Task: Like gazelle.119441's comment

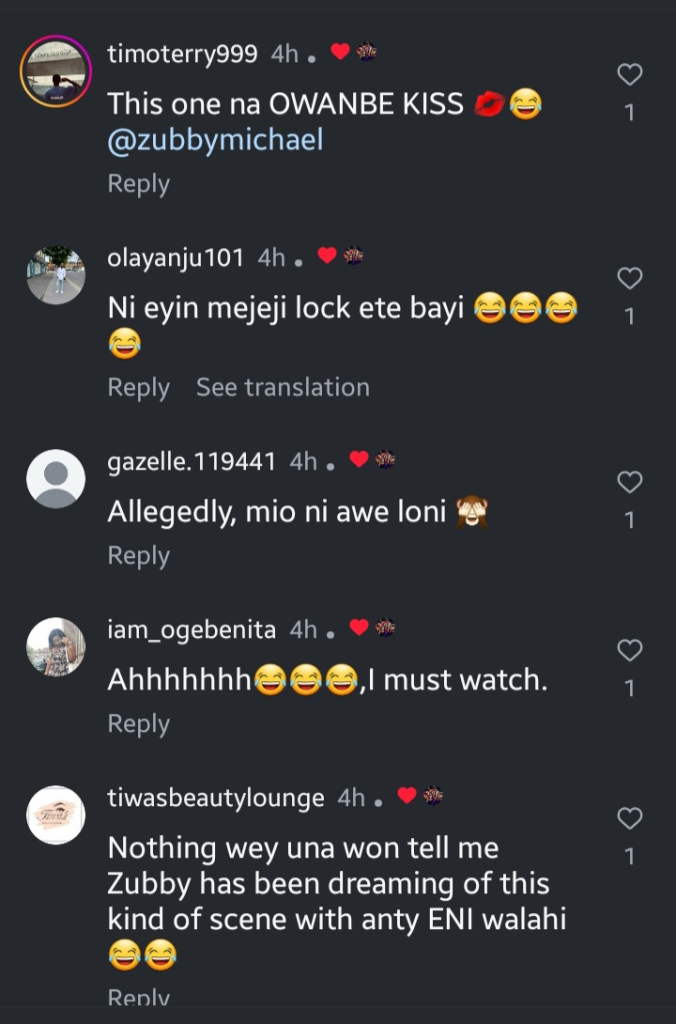Action: pyautogui.click(x=629, y=483)
